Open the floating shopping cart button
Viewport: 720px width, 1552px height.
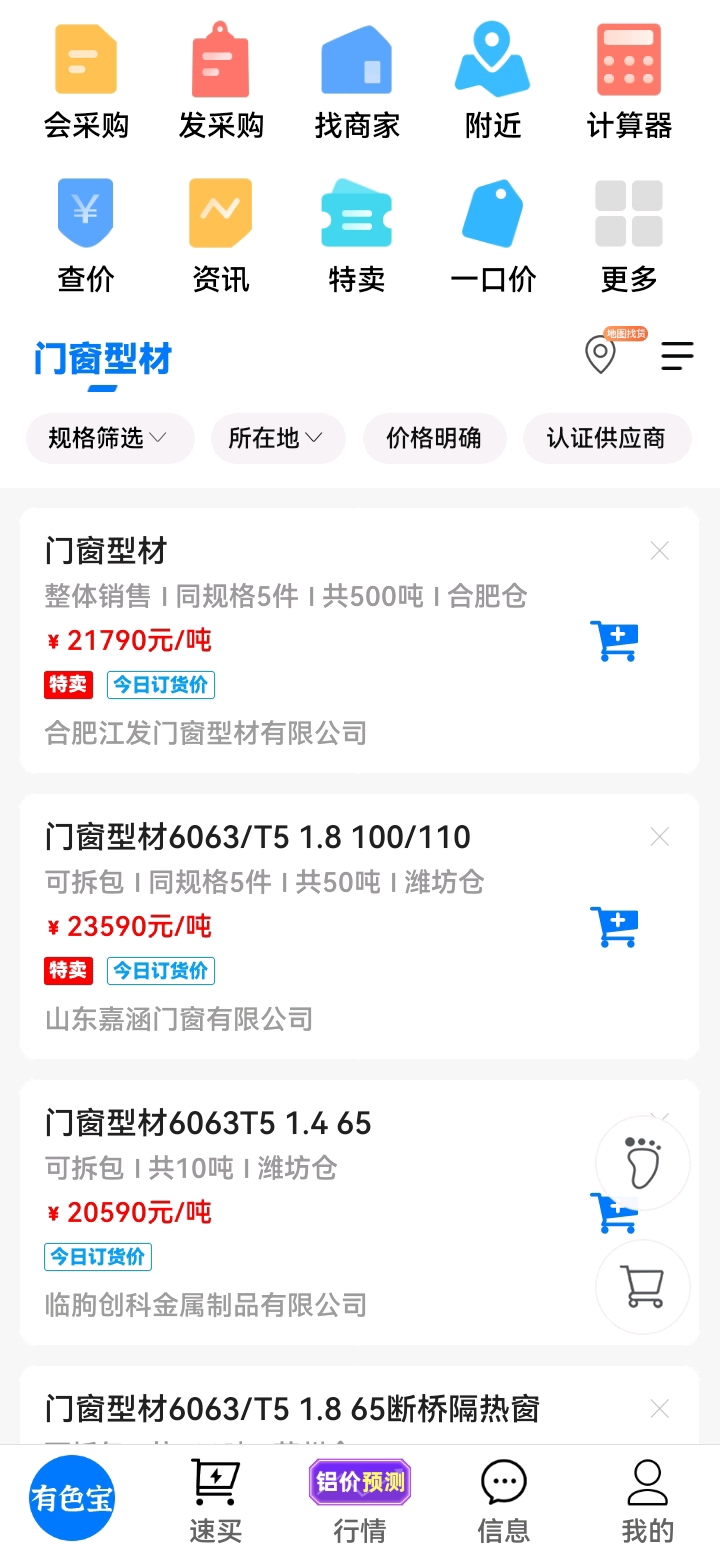[x=643, y=1287]
